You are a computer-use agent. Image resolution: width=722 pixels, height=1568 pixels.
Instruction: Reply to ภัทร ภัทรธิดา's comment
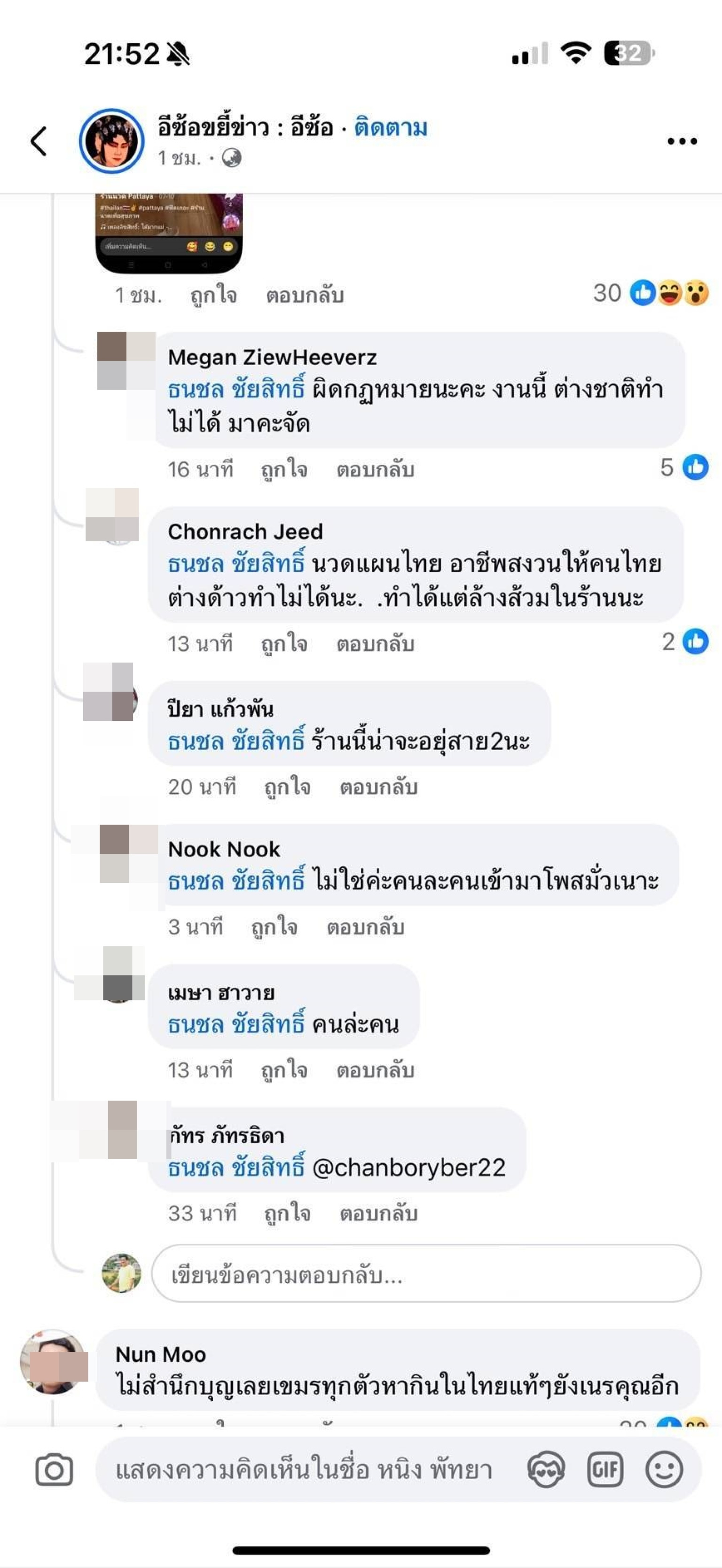tap(378, 1213)
